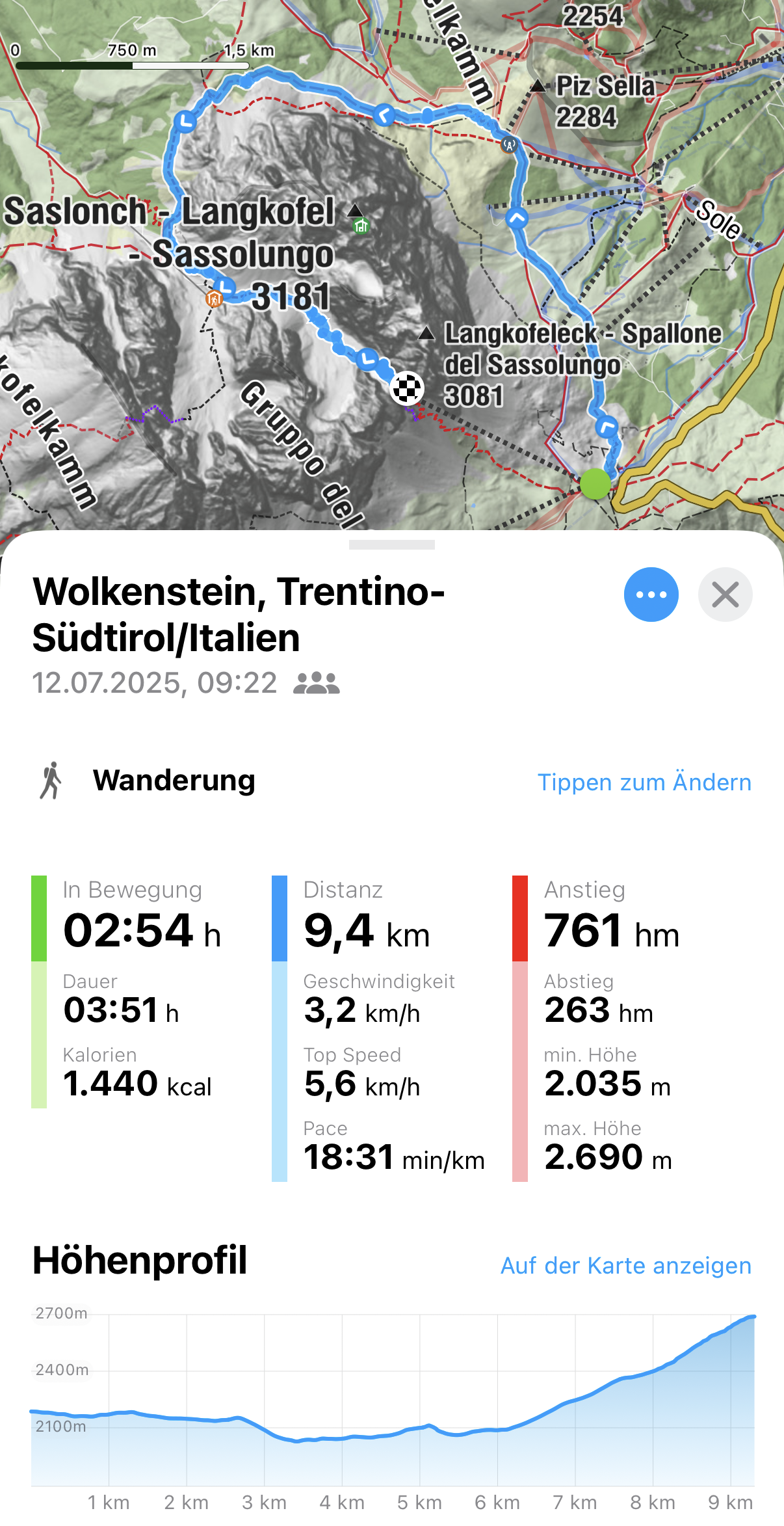This screenshot has width=784, height=1526.
Task: Tap the green start point on map
Action: click(x=595, y=484)
